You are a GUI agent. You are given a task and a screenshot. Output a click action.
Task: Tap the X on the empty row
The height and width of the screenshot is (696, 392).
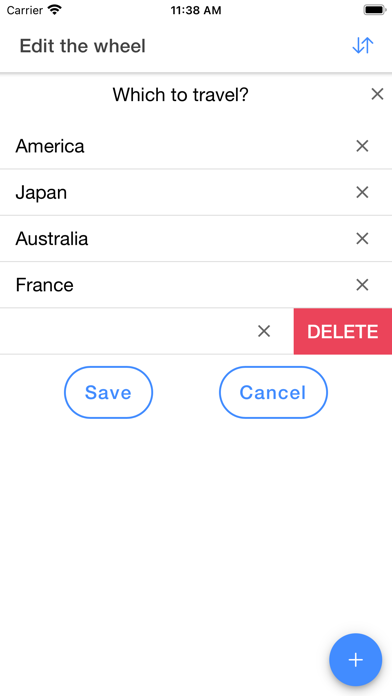click(264, 331)
